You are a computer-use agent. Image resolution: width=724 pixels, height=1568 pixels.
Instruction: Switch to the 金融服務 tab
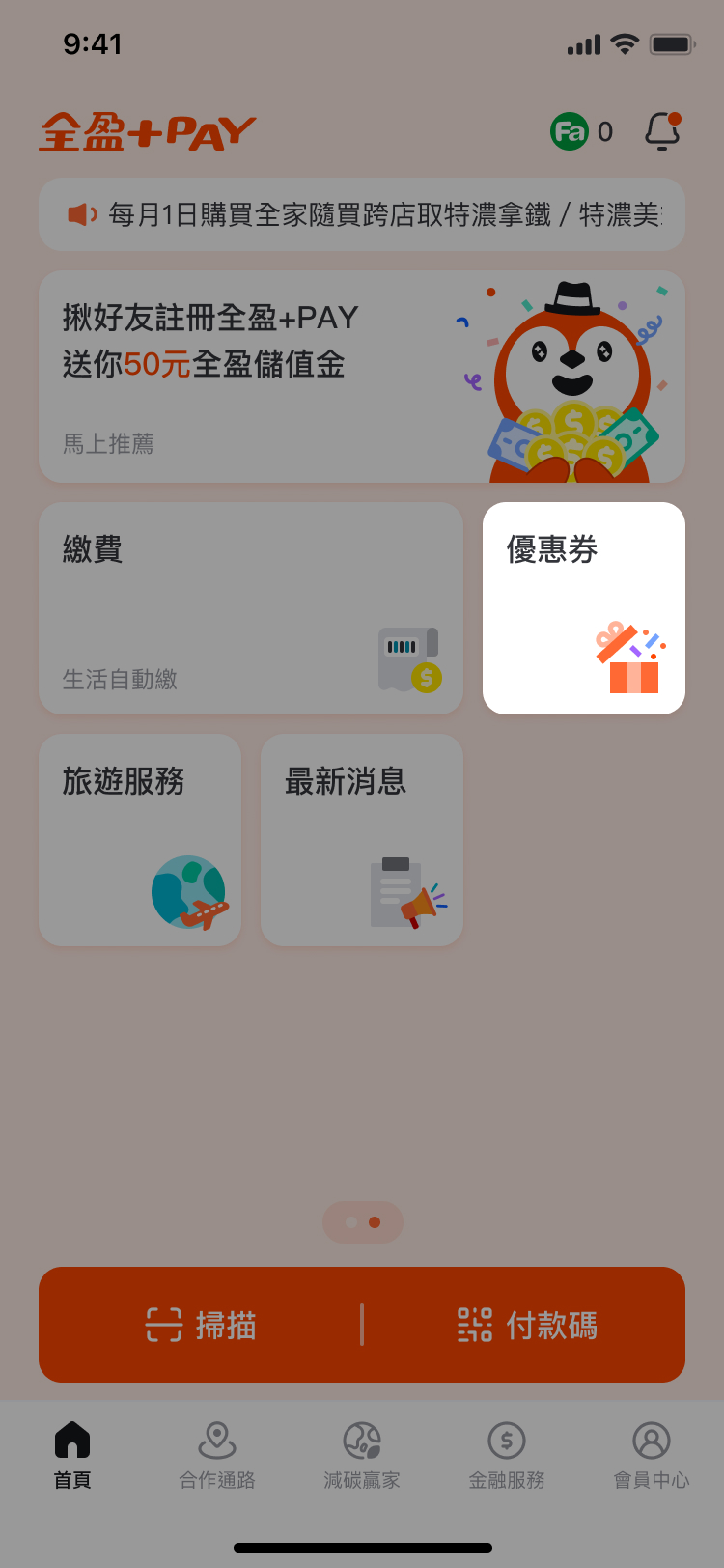507,1455
